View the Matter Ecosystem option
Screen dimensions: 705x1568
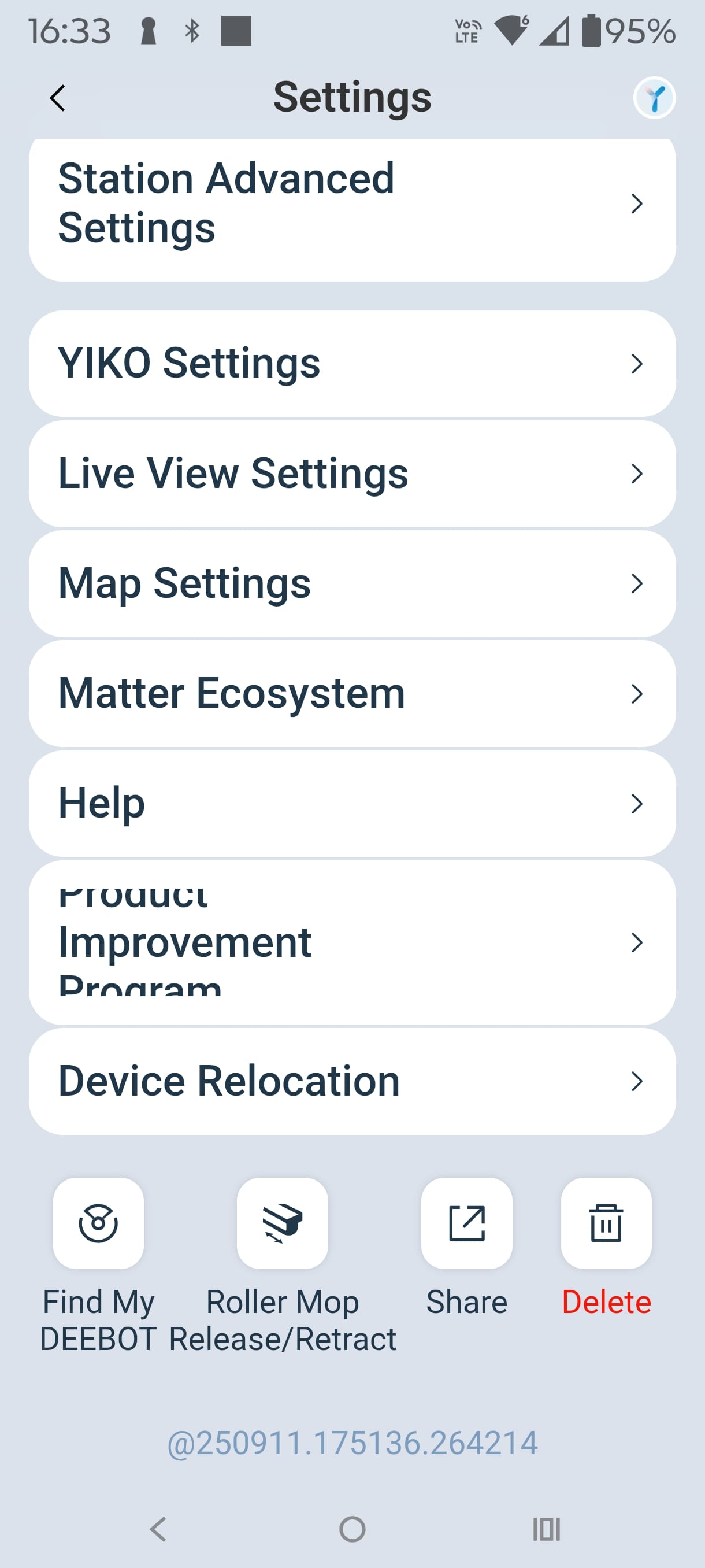click(351, 693)
